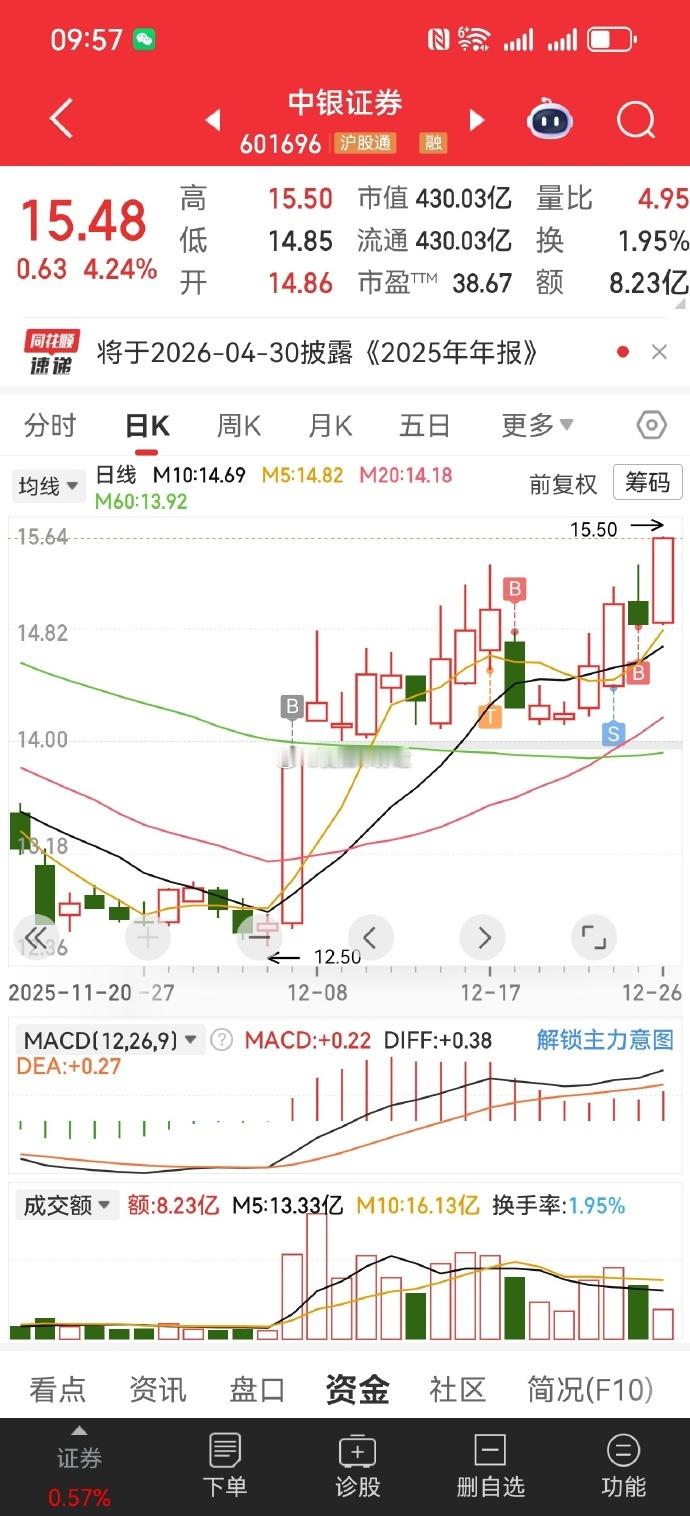Image resolution: width=690 pixels, height=1516 pixels.
Task: Open the 均线 indicator dropdown
Action: pos(49,487)
